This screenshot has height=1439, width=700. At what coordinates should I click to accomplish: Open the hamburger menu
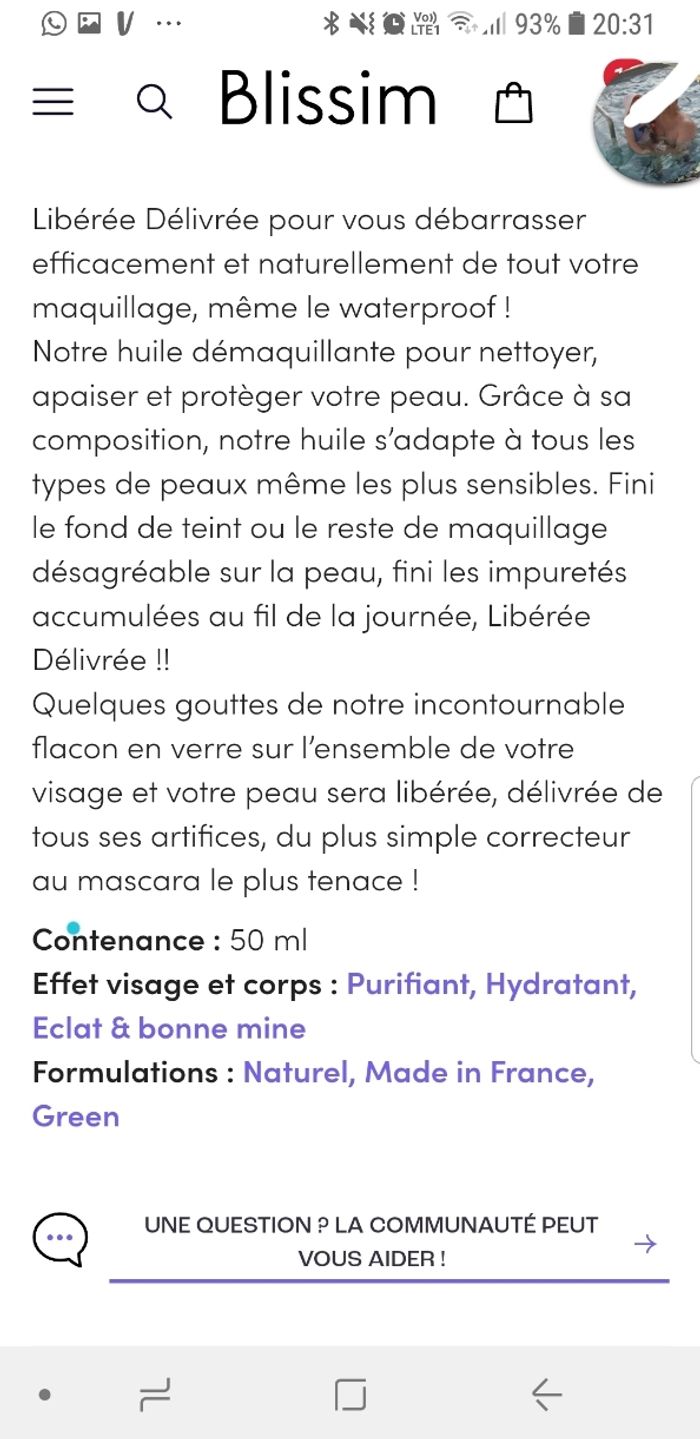tap(53, 102)
